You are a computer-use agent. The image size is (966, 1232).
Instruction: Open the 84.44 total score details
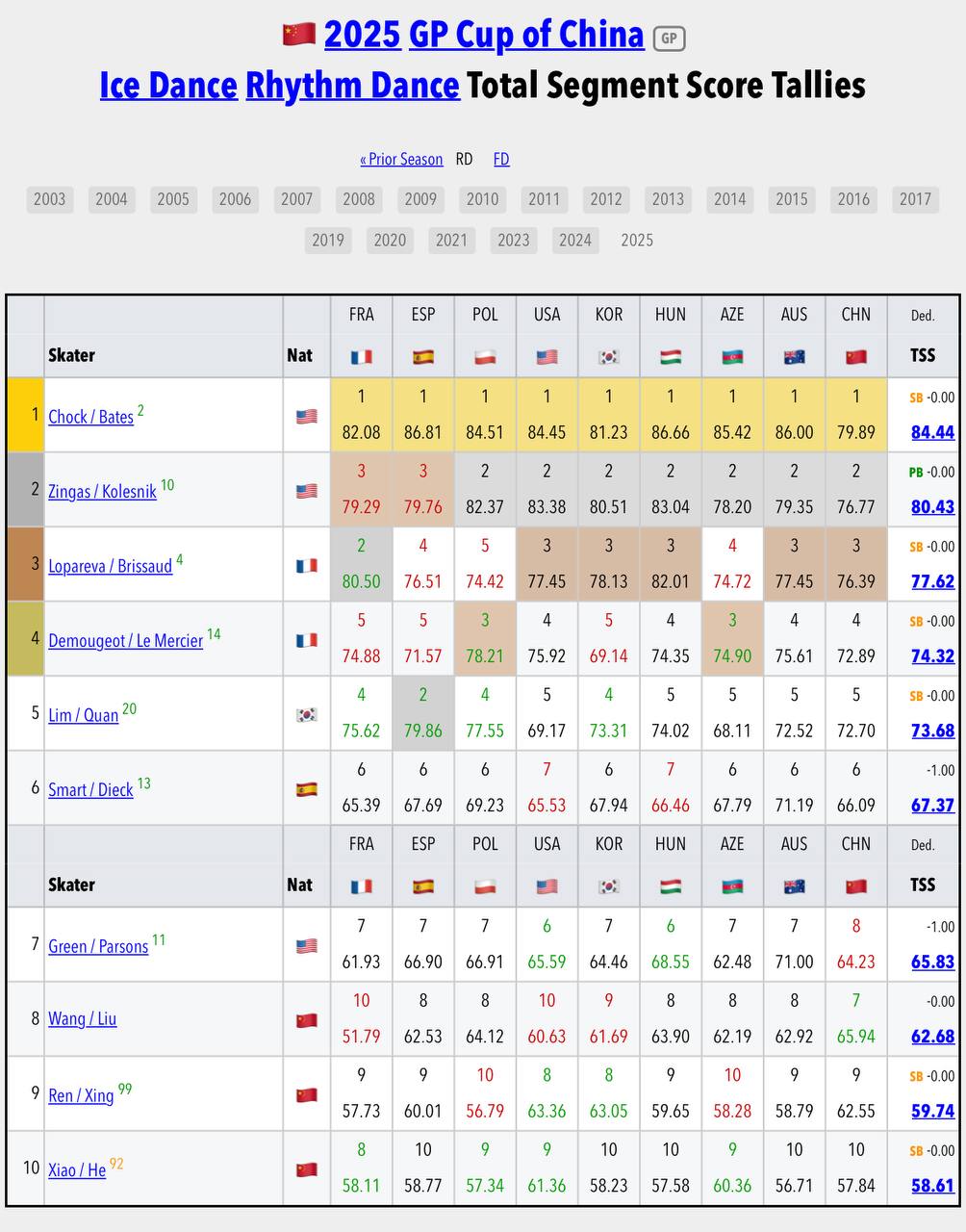[932, 432]
